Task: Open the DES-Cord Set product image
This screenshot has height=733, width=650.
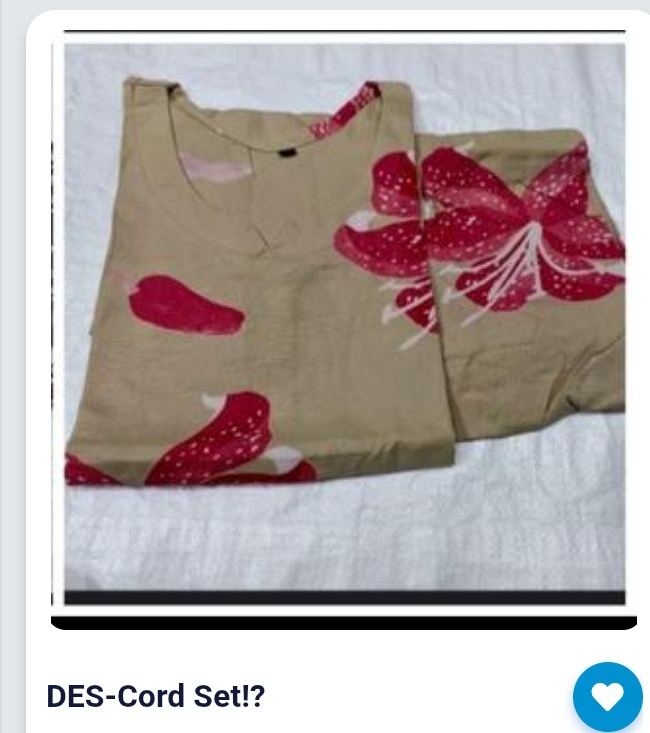Action: click(344, 320)
